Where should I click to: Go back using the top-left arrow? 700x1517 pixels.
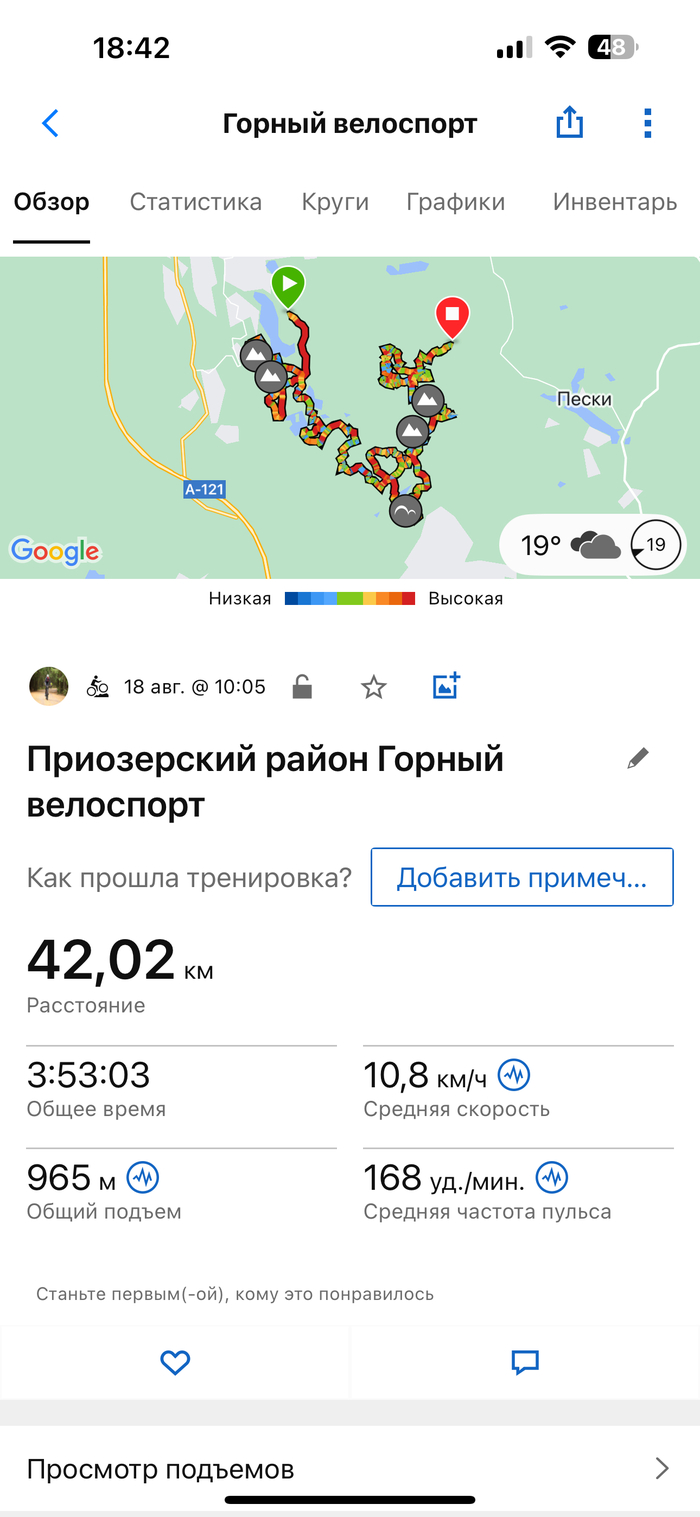(51, 123)
